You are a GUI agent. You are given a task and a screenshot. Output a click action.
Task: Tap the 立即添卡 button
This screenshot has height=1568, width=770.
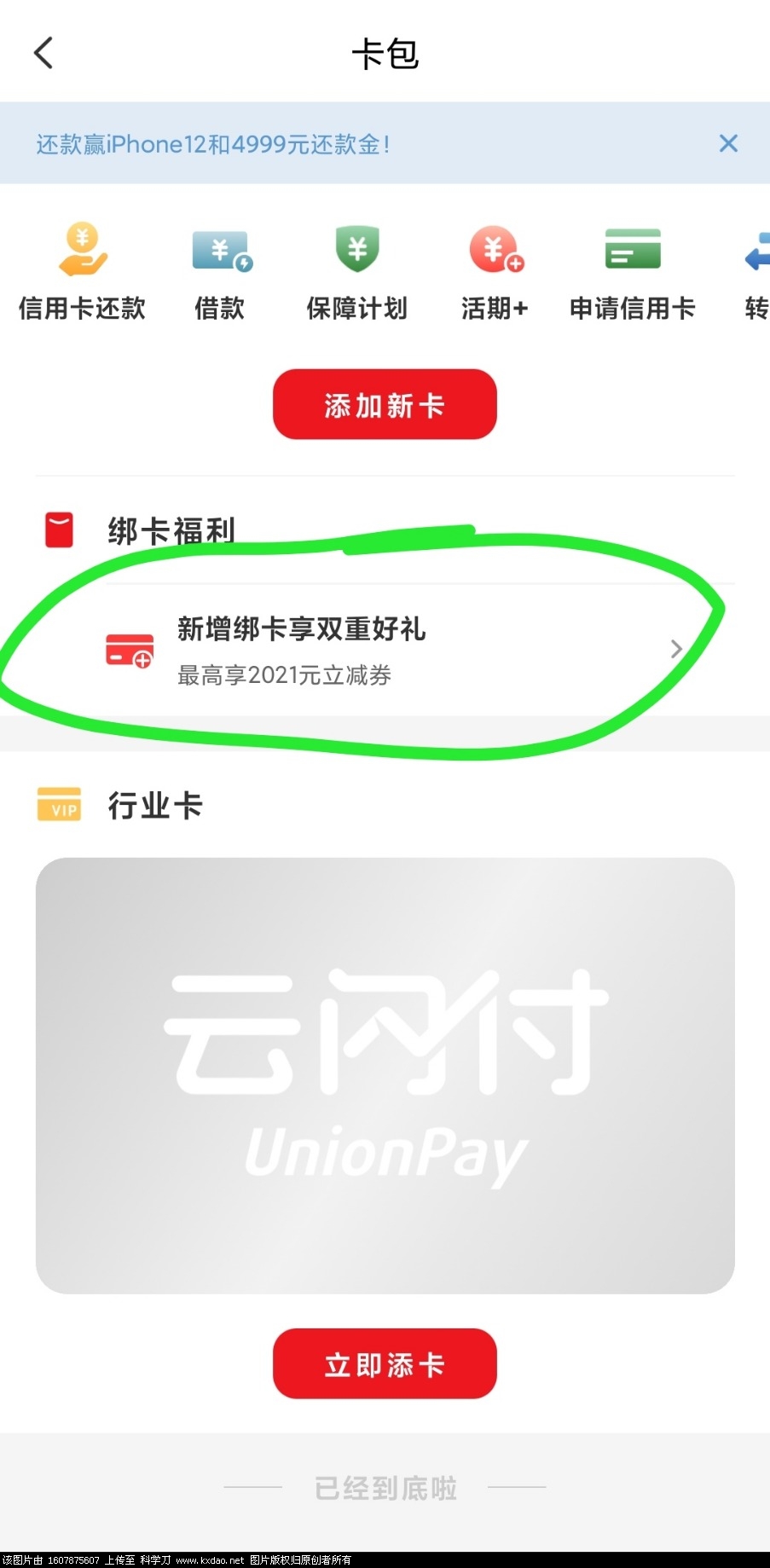[x=385, y=1363]
